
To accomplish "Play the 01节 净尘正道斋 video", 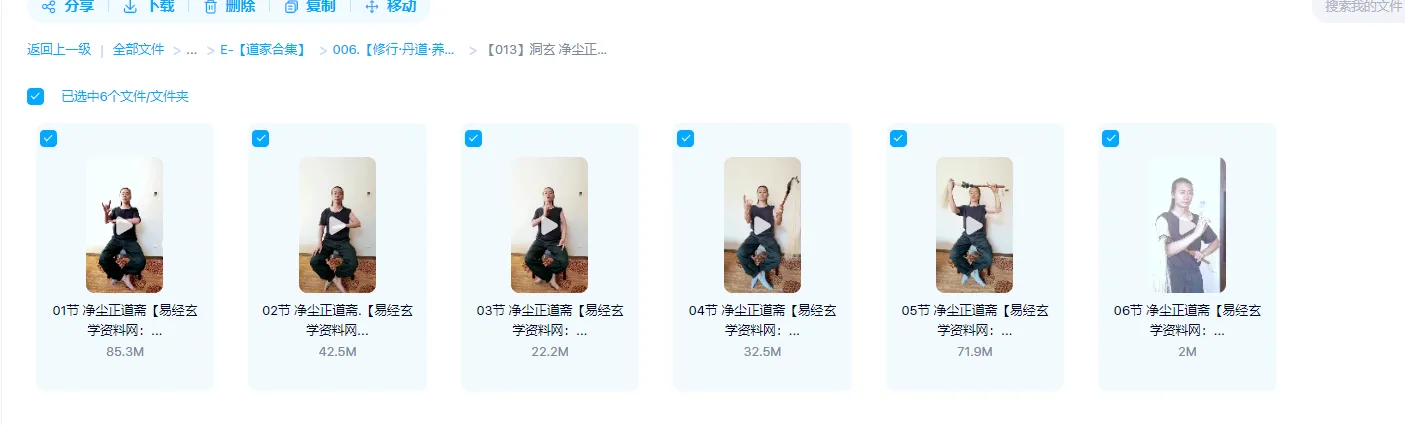I will pyautogui.click(x=124, y=225).
